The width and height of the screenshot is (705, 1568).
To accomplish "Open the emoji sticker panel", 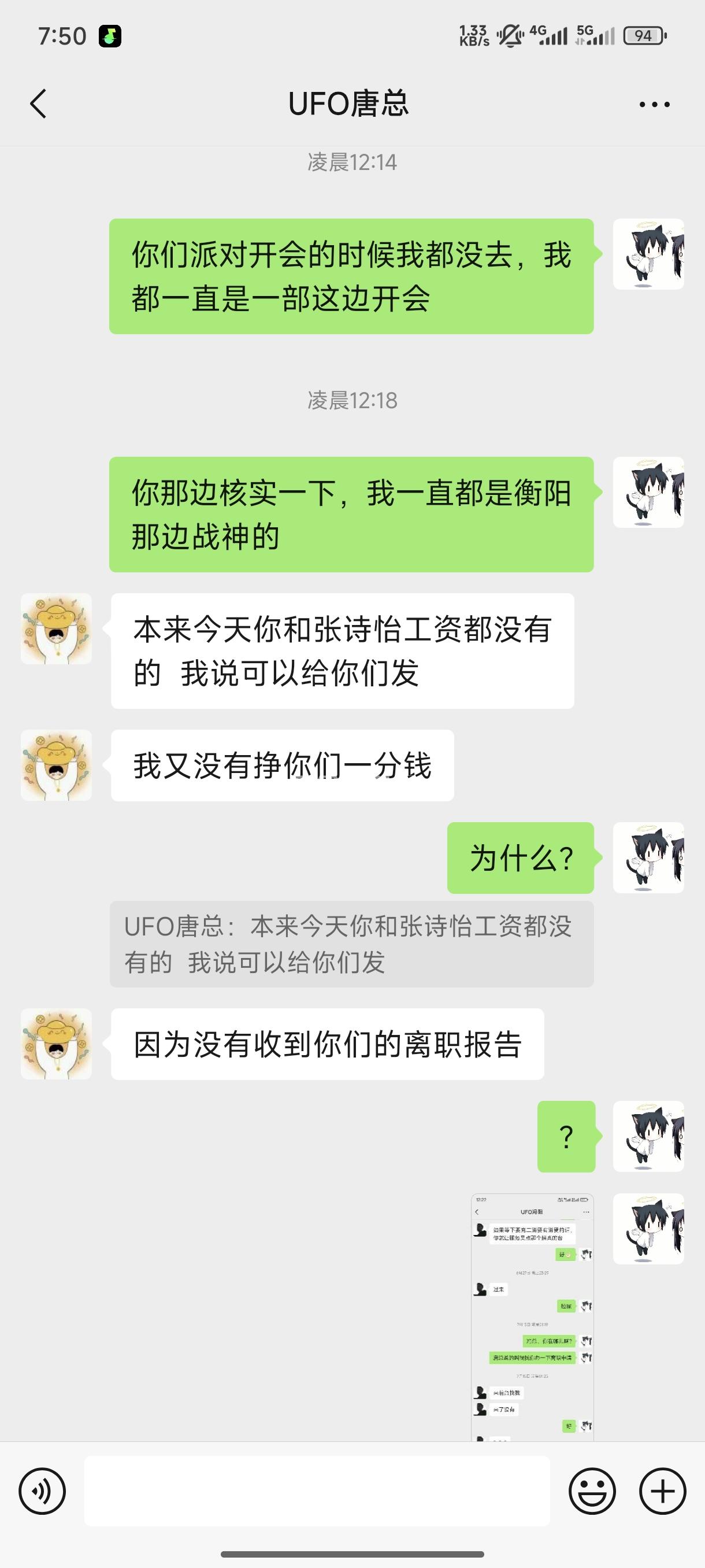I will (592, 1491).
